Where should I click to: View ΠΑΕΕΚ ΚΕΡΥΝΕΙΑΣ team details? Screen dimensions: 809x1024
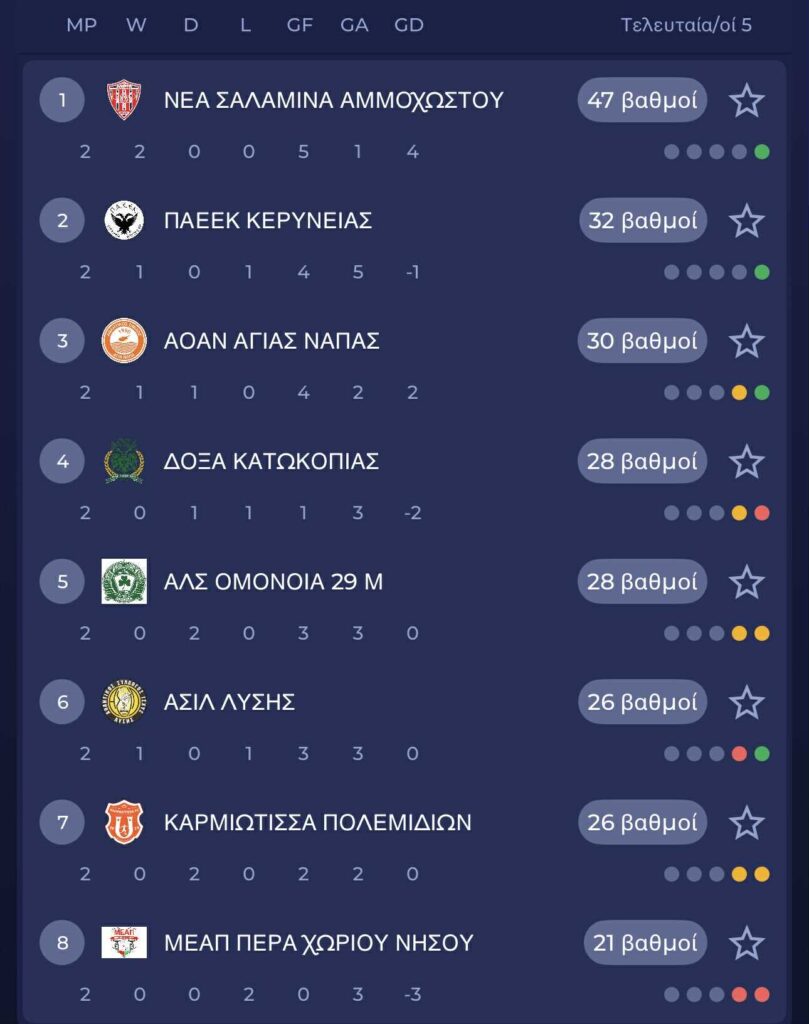(268, 221)
